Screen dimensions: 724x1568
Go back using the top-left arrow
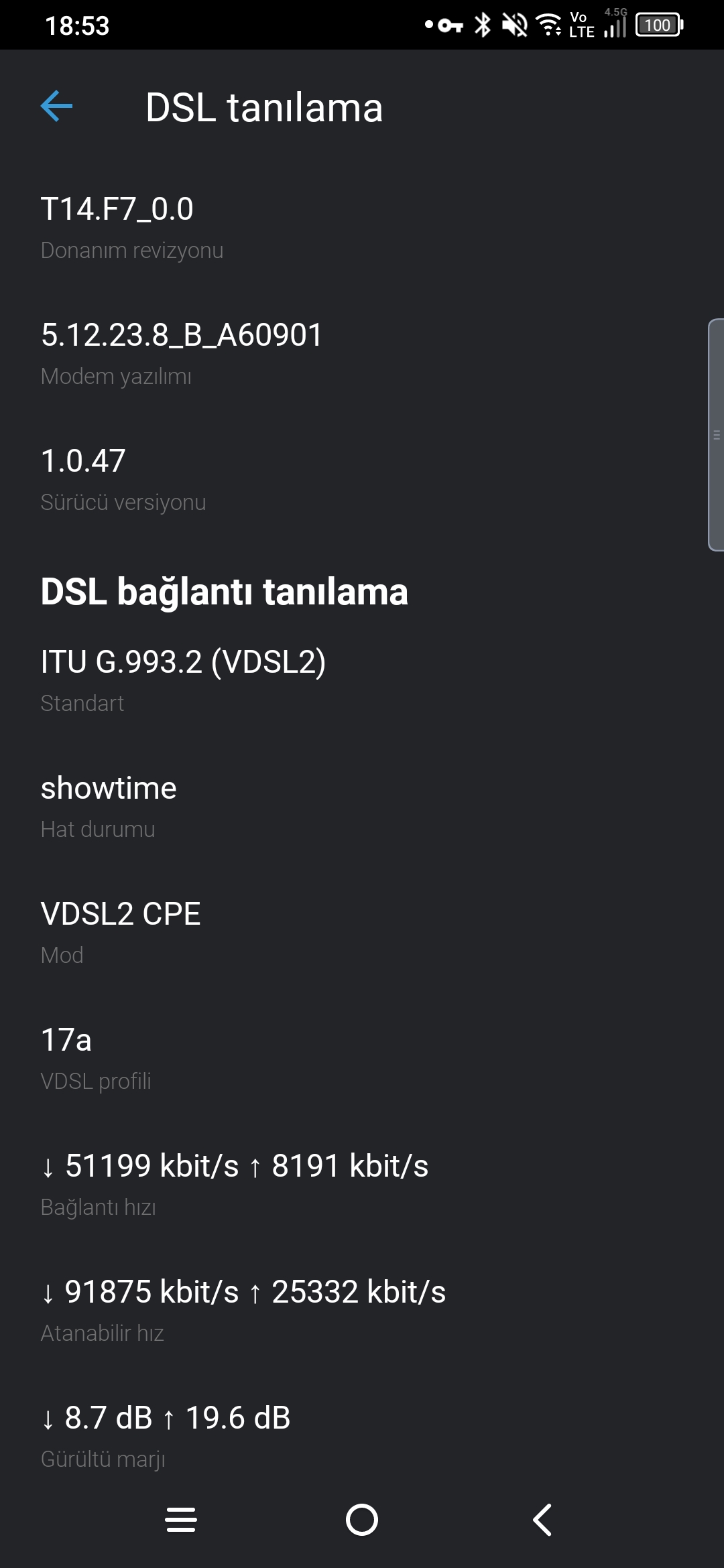click(56, 107)
